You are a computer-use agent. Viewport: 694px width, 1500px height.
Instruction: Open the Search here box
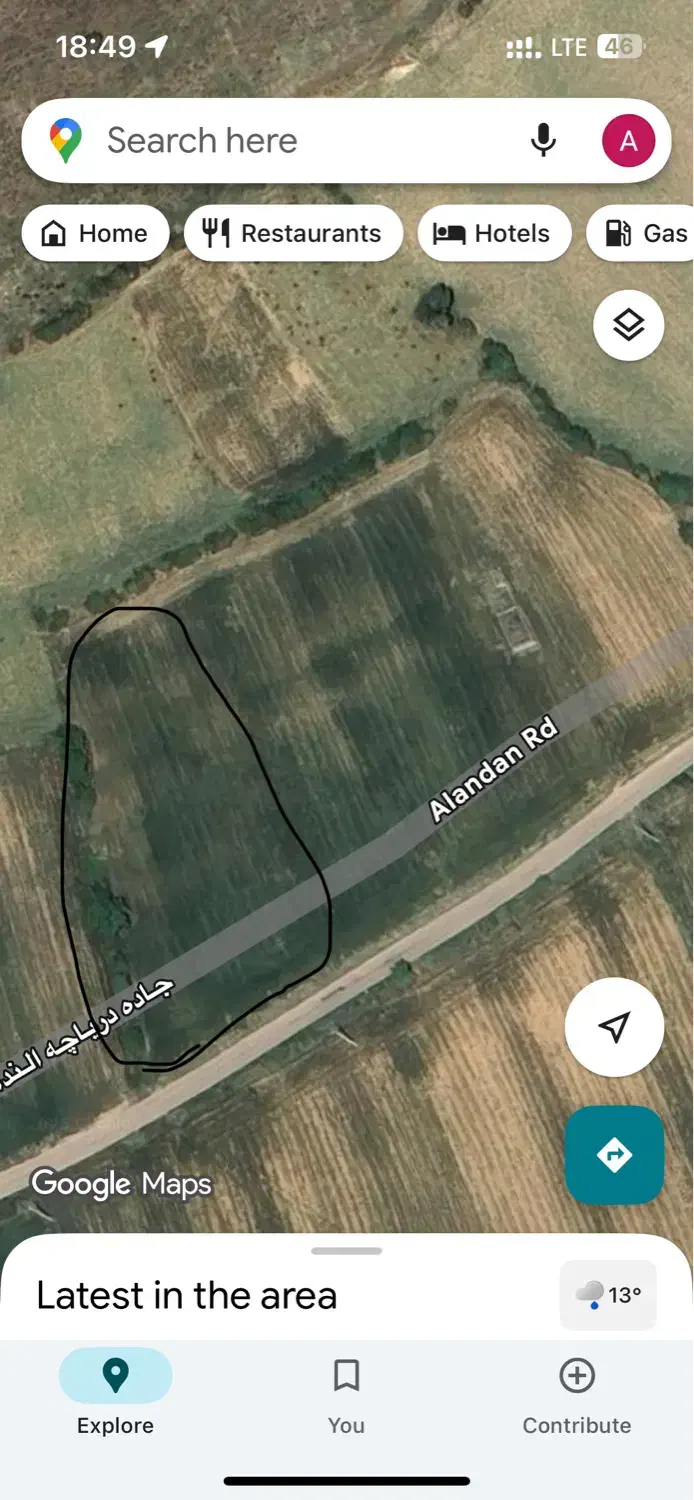[x=300, y=141]
